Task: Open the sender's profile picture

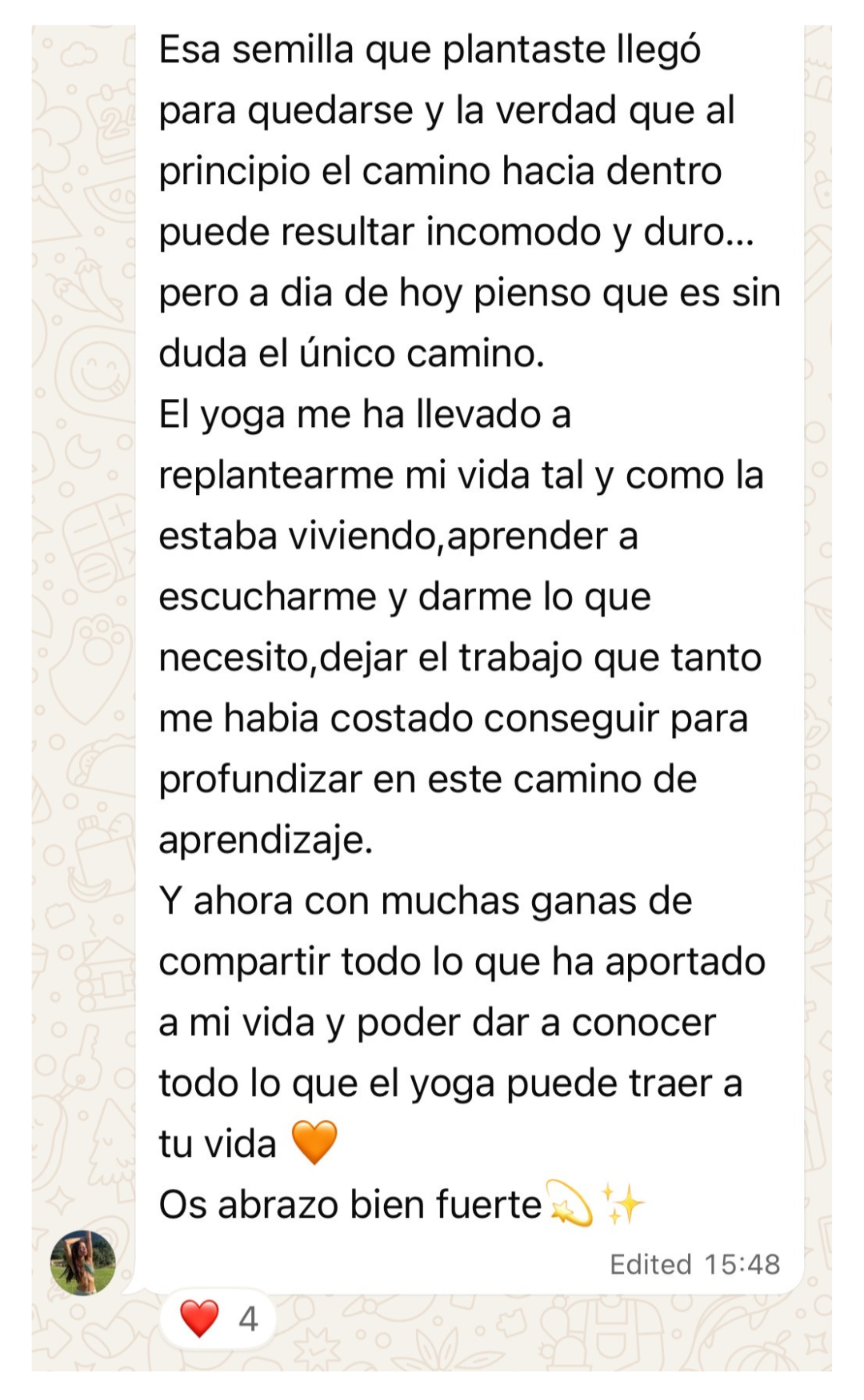Action: point(83,1262)
